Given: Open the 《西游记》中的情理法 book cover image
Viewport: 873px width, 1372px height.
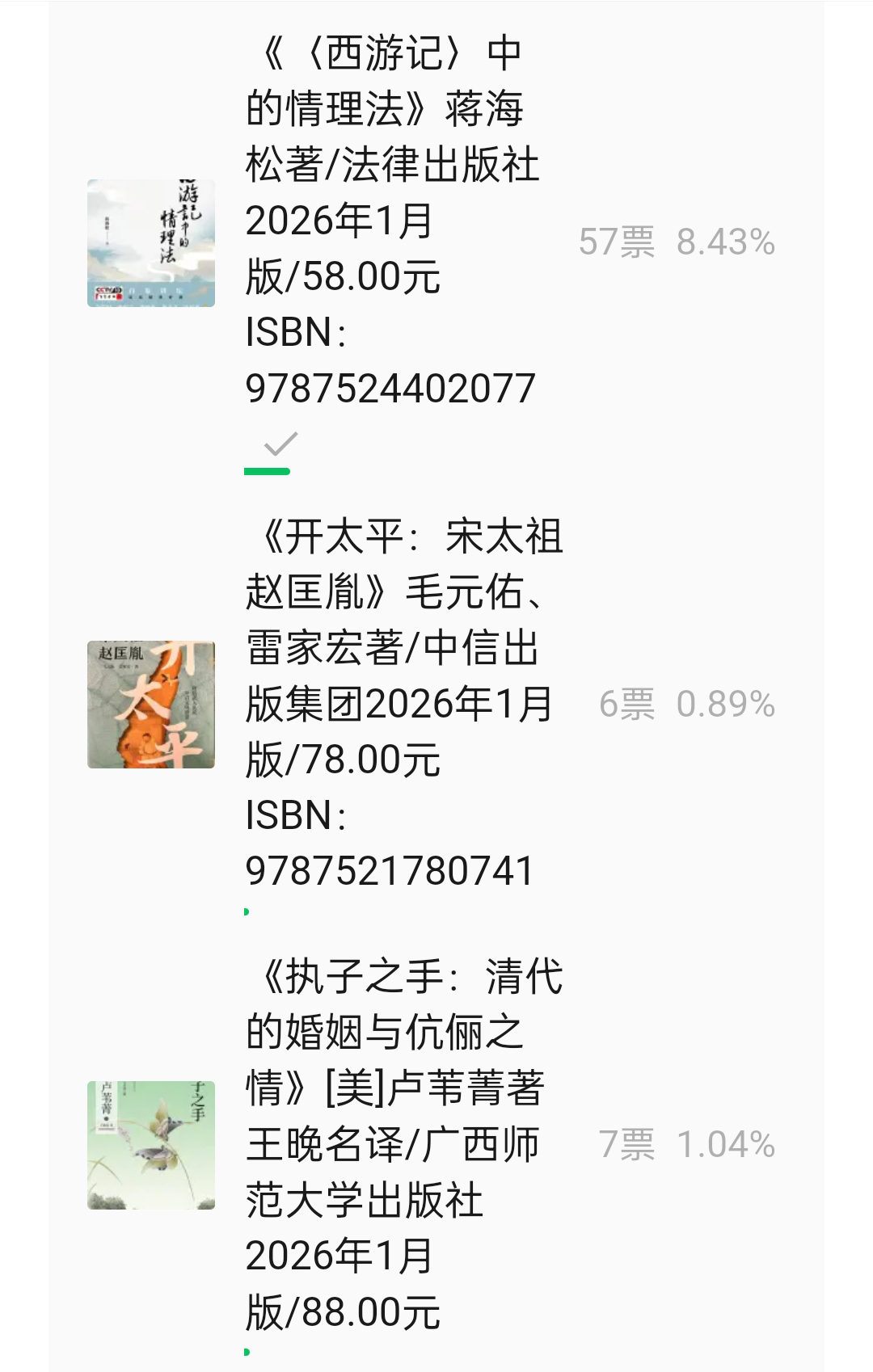Looking at the screenshot, I should tap(151, 243).
